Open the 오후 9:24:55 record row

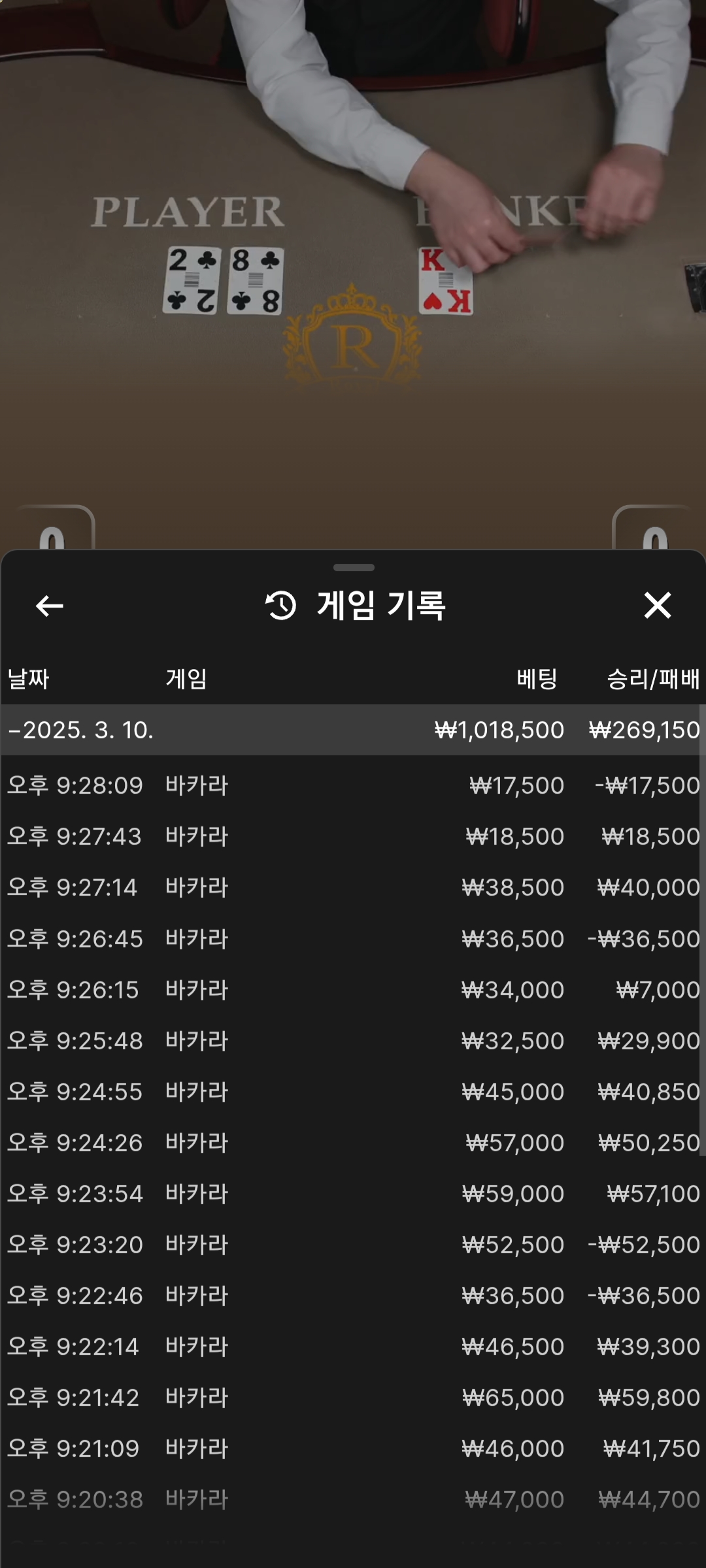[353, 1092]
